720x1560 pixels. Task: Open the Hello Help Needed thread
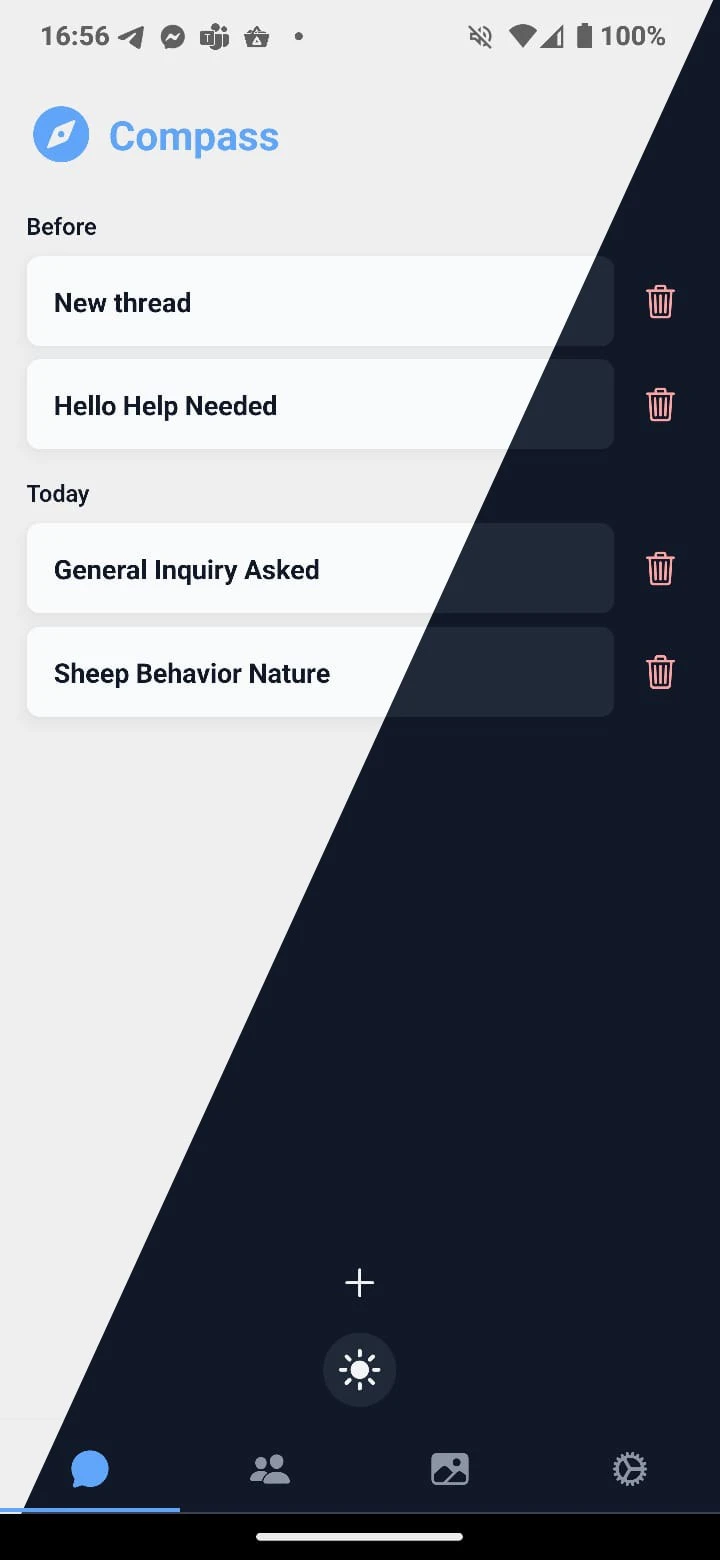(320, 404)
